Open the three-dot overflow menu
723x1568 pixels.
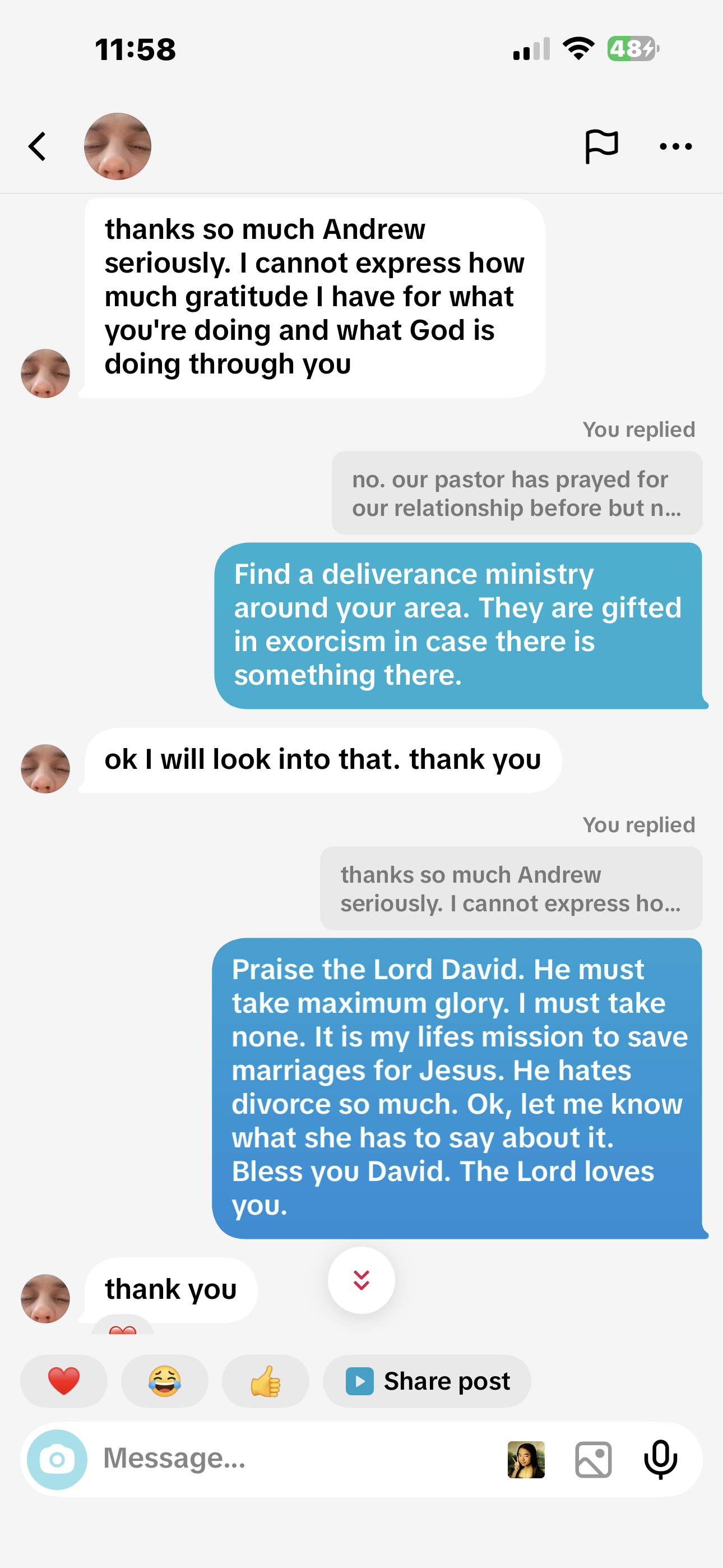675,147
